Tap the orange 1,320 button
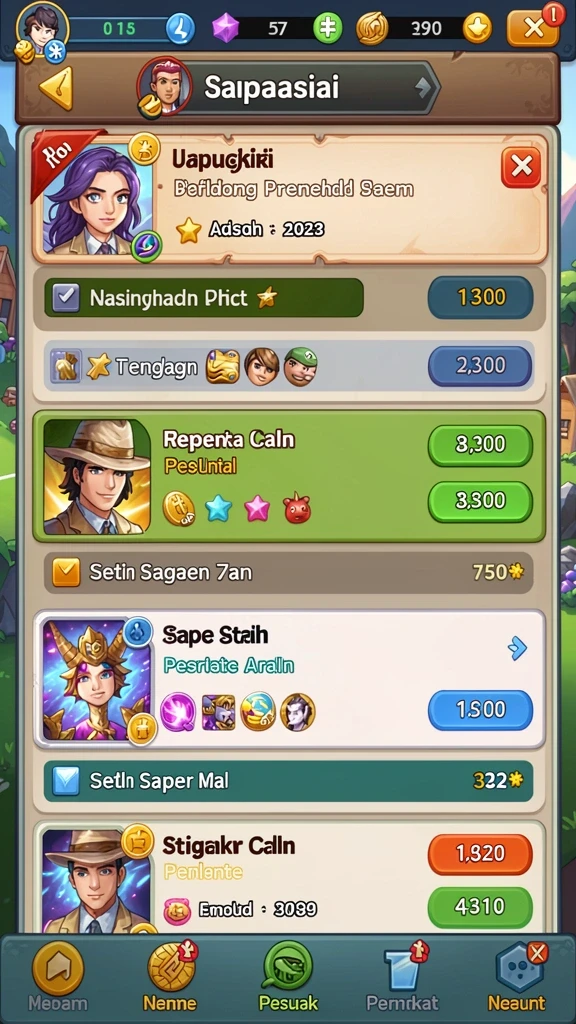This screenshot has height=1024, width=576. 480,854
